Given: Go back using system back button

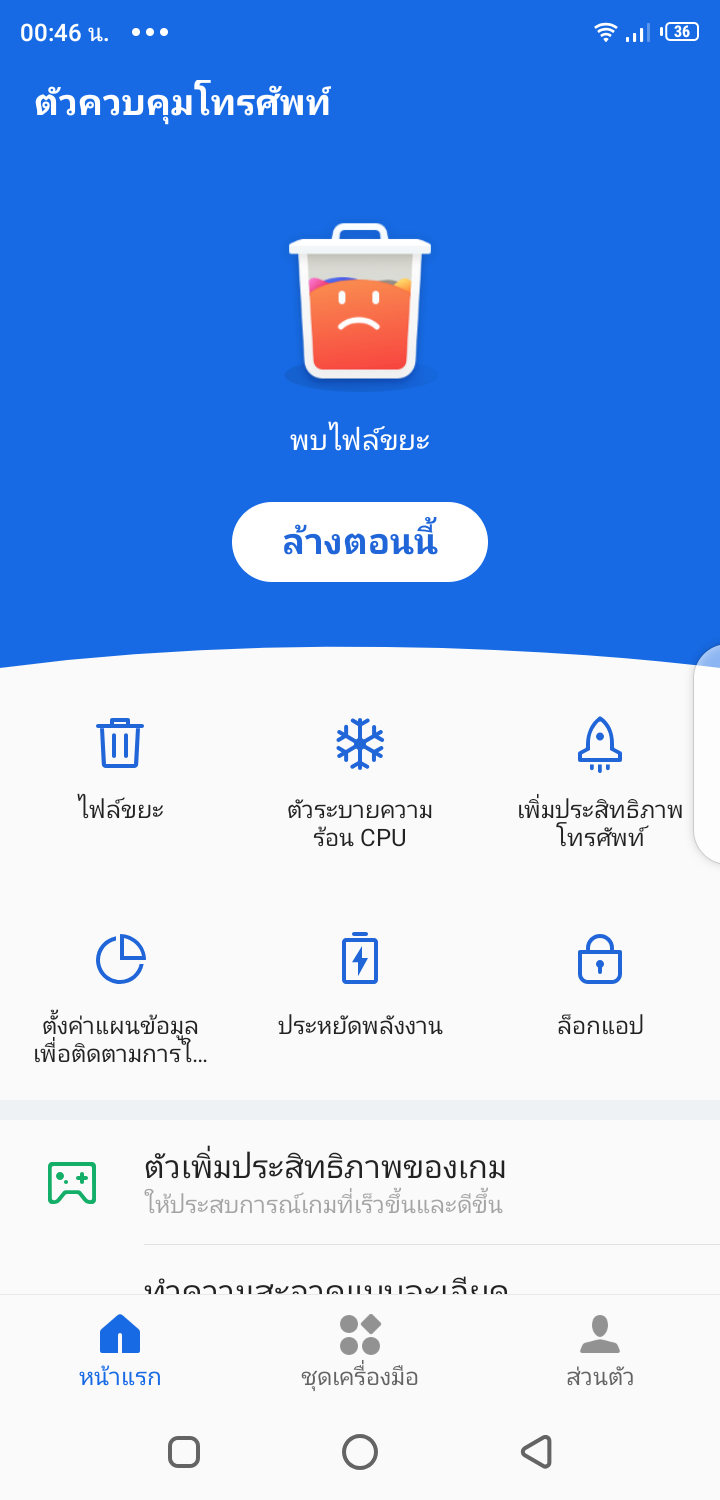Looking at the screenshot, I should click(x=537, y=1452).
